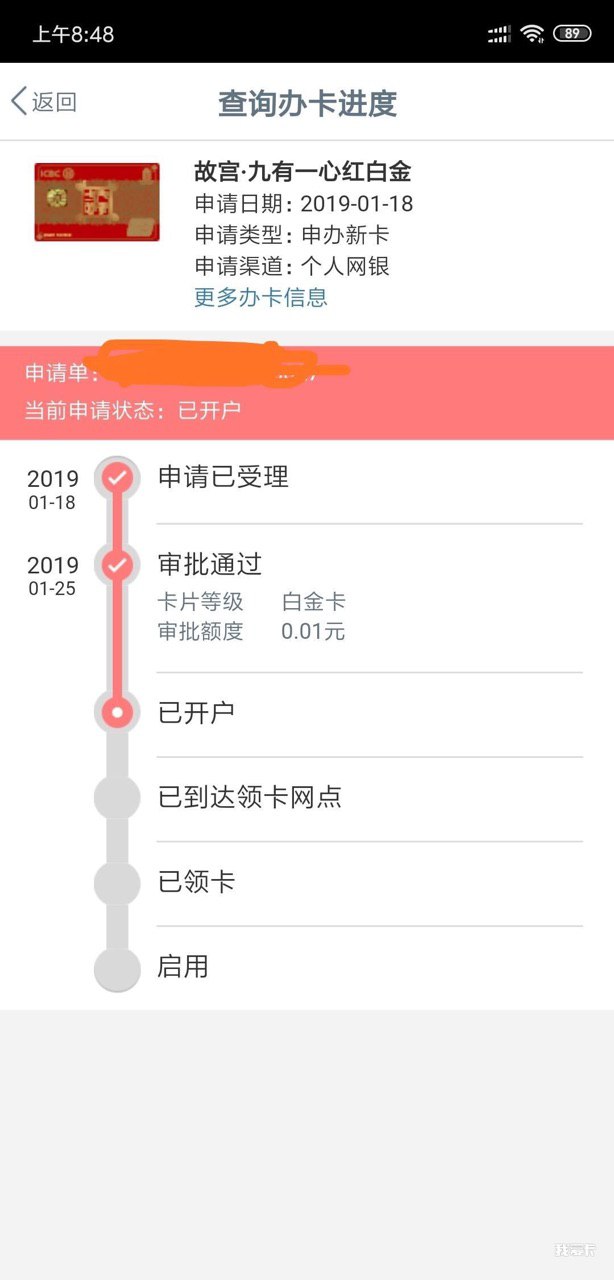Screen dimensions: 614x1280
Task: Open the 更多办卡信息 link
Action: tap(261, 297)
